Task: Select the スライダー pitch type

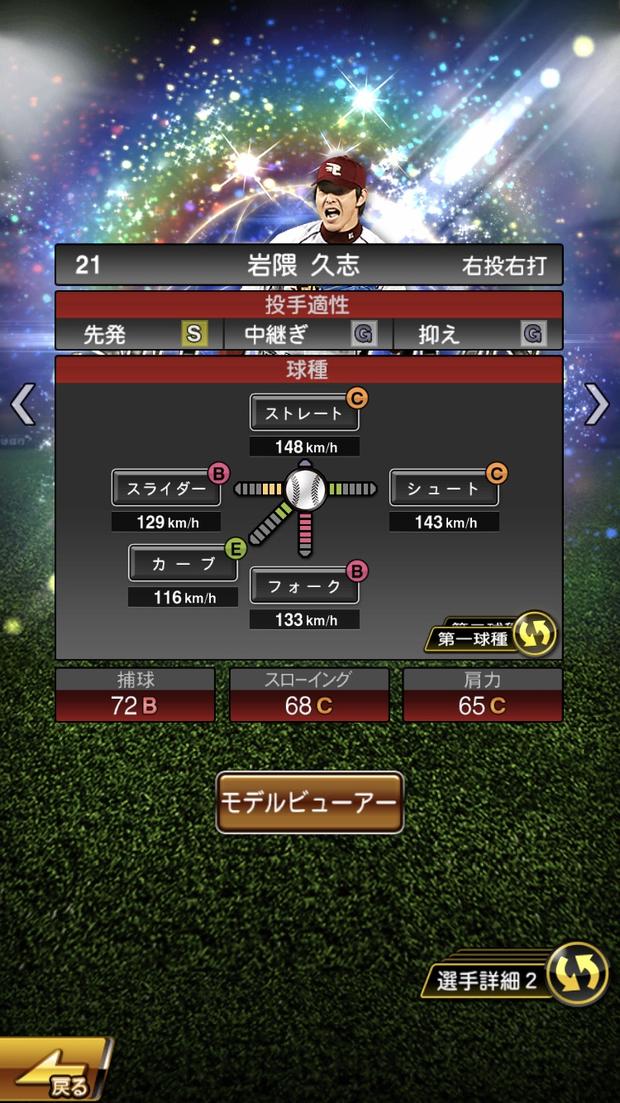Action: point(166,488)
